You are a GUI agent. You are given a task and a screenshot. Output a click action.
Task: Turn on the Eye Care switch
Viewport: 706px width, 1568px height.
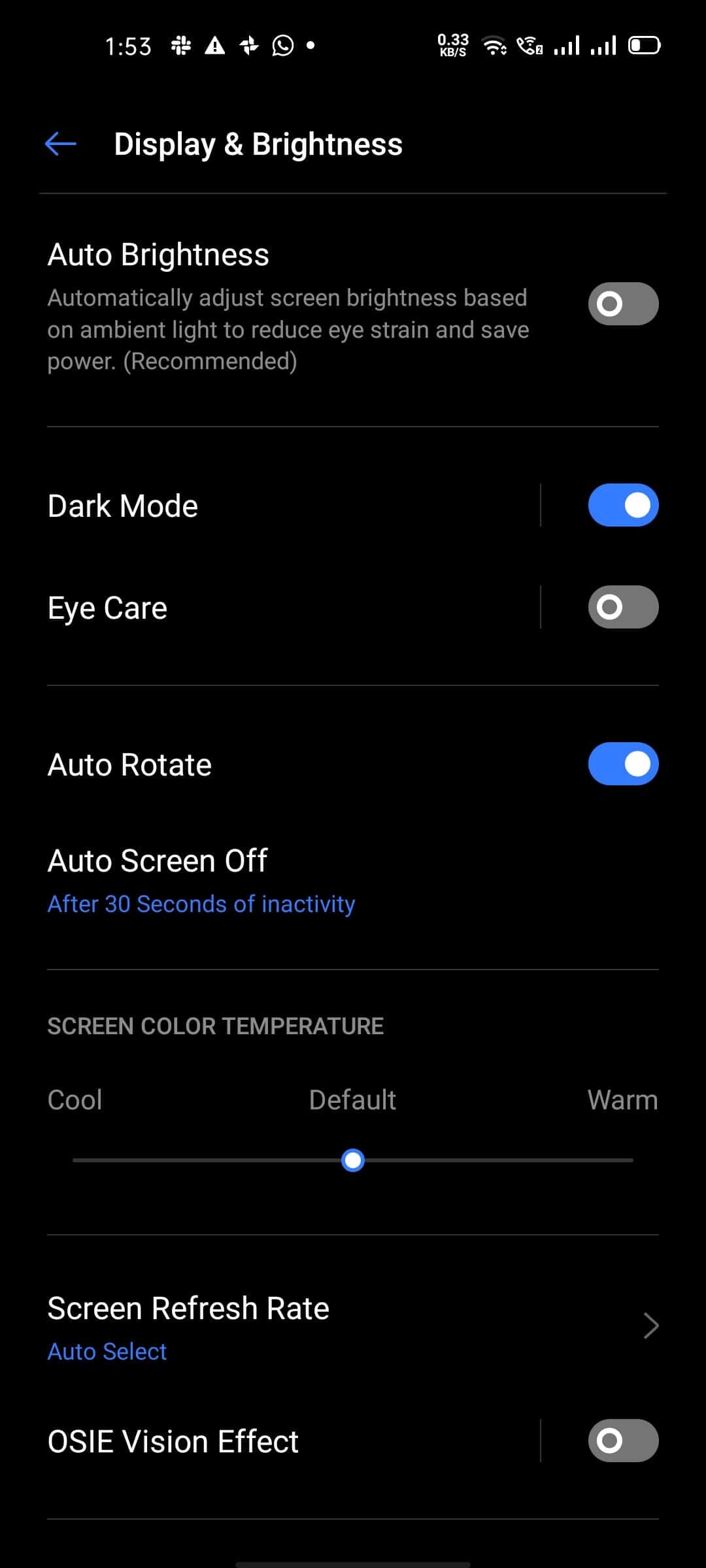click(623, 607)
